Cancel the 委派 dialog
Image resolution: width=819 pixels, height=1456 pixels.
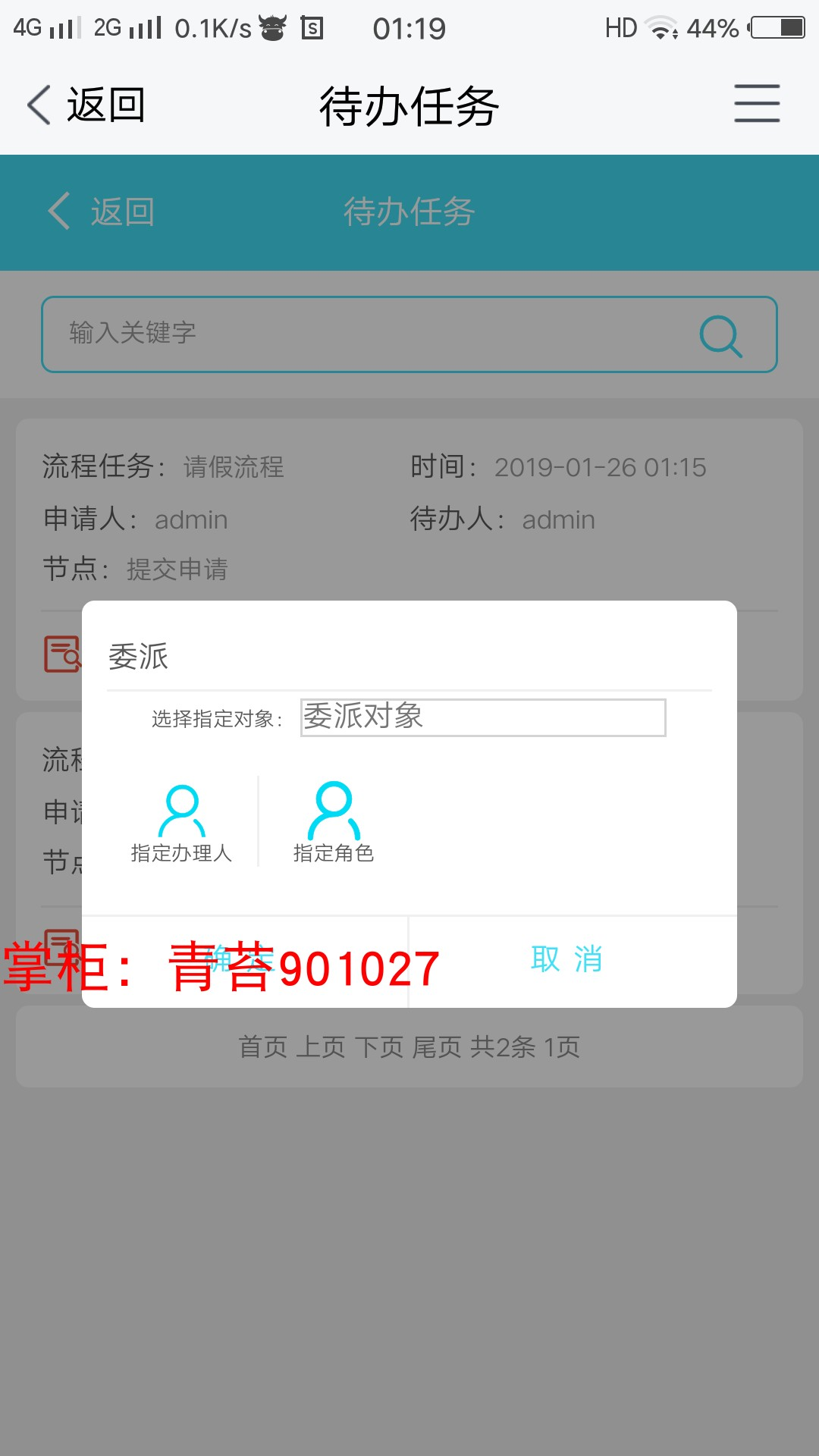tap(567, 960)
